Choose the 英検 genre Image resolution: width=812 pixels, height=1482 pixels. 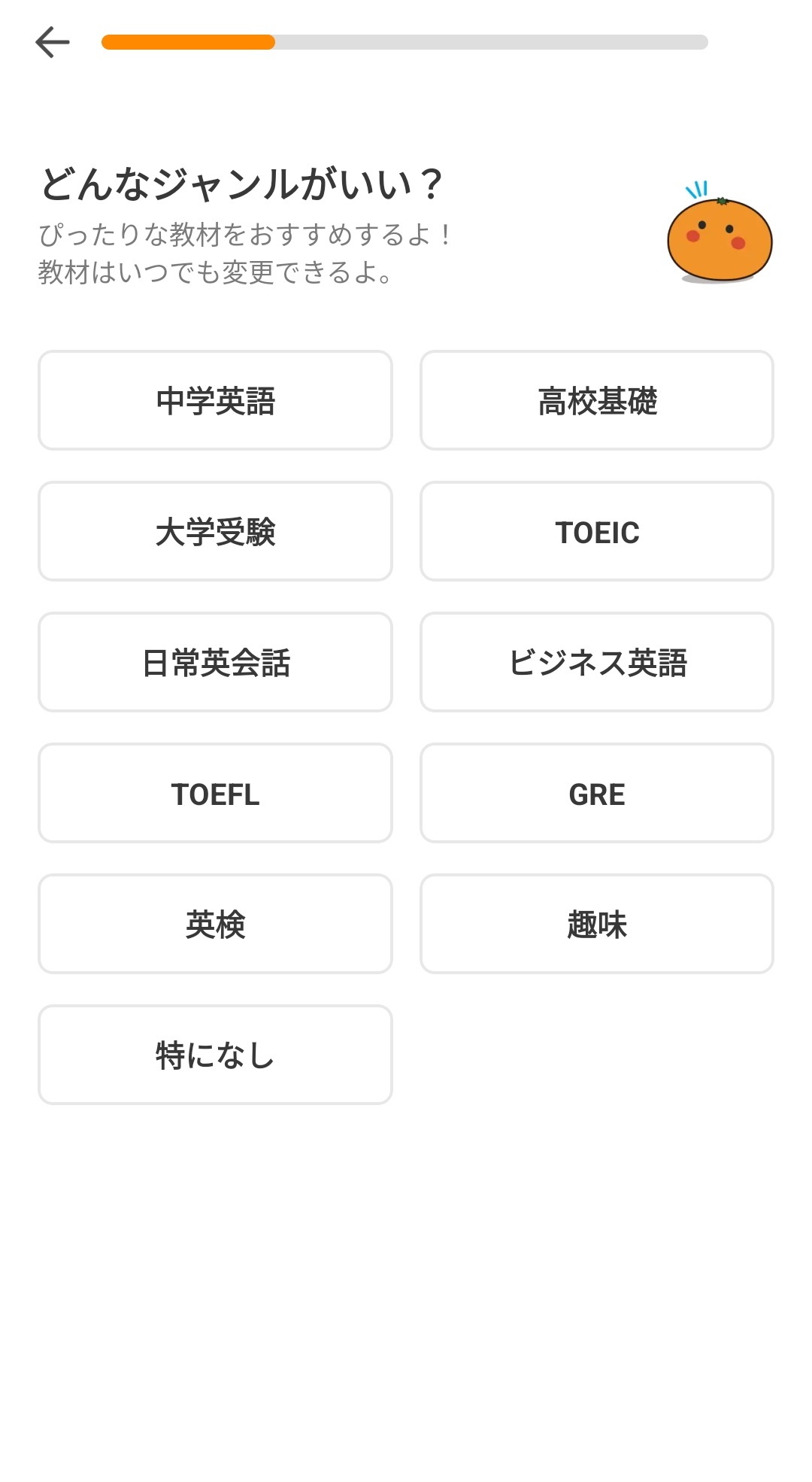coord(215,924)
